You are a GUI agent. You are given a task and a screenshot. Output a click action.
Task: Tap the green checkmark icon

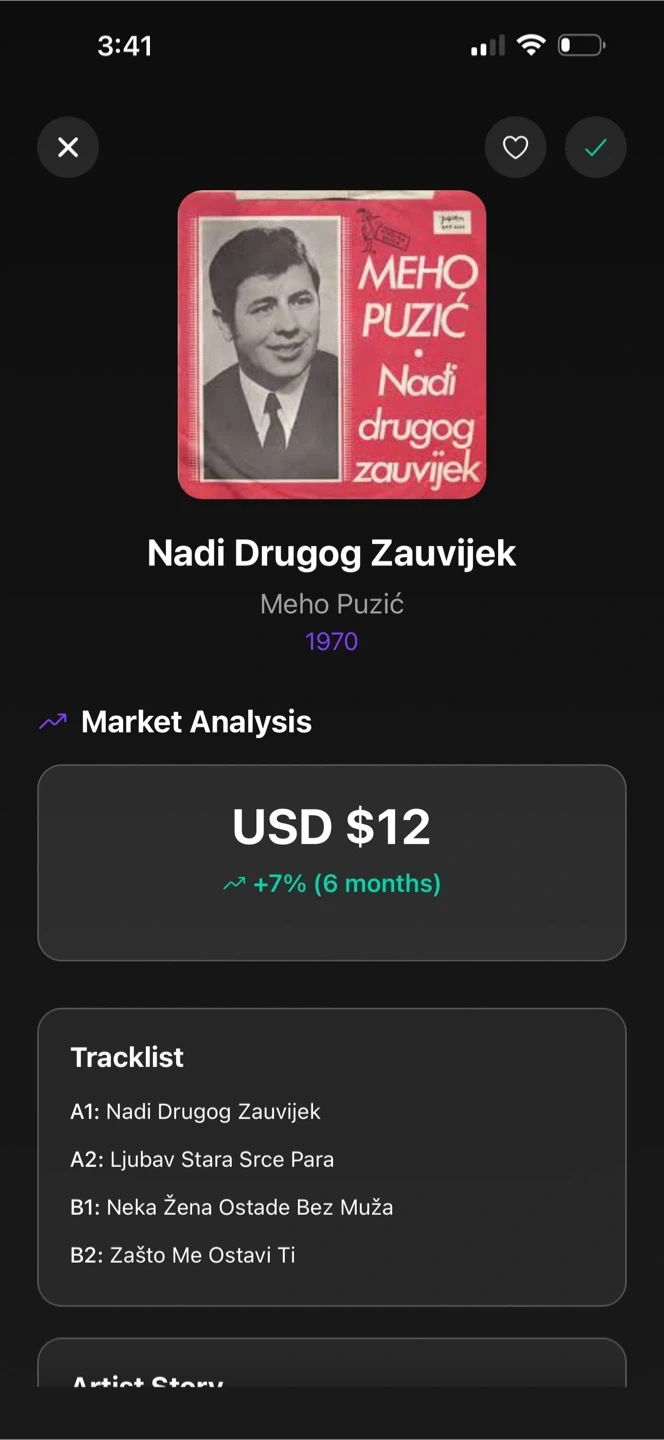(x=596, y=148)
